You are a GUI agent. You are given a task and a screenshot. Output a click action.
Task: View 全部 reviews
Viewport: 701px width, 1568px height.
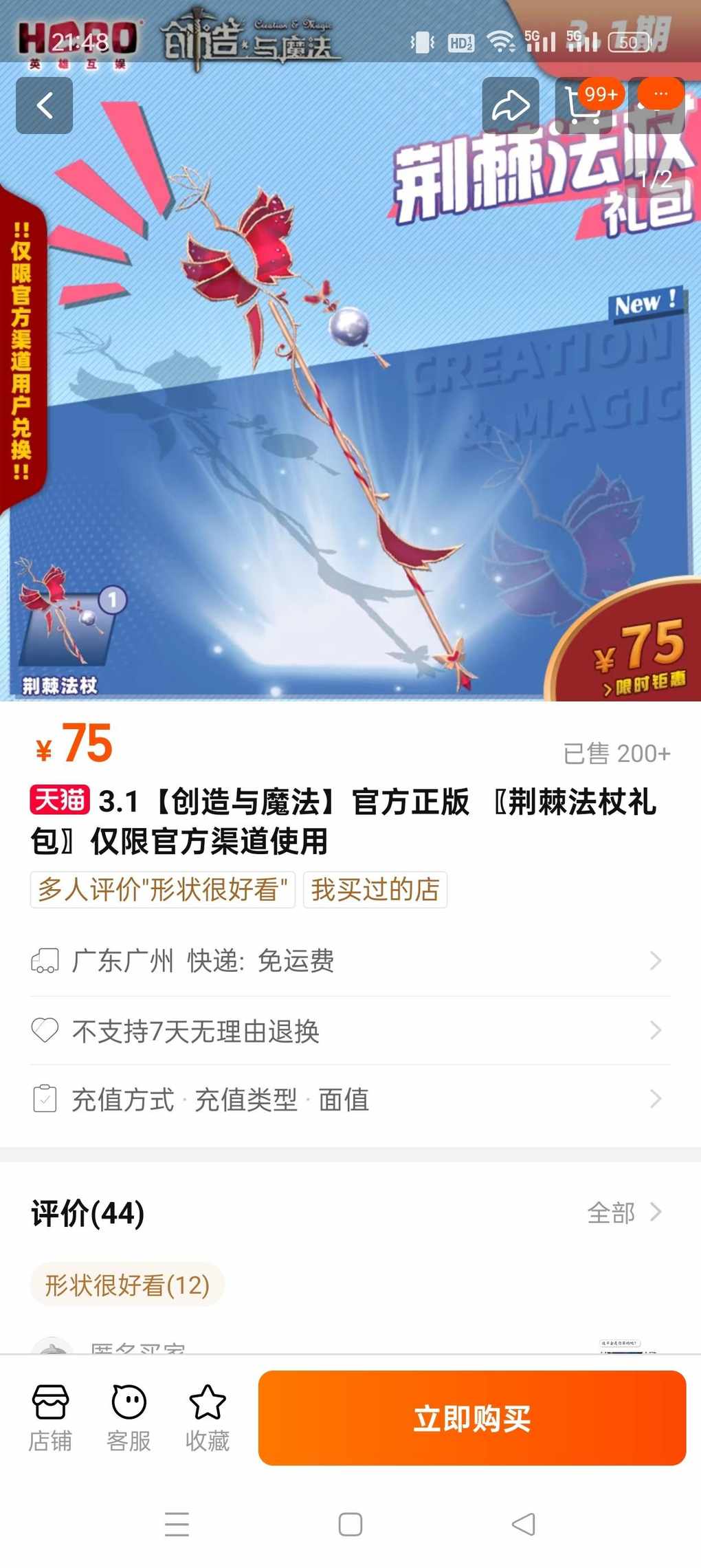point(624,1212)
